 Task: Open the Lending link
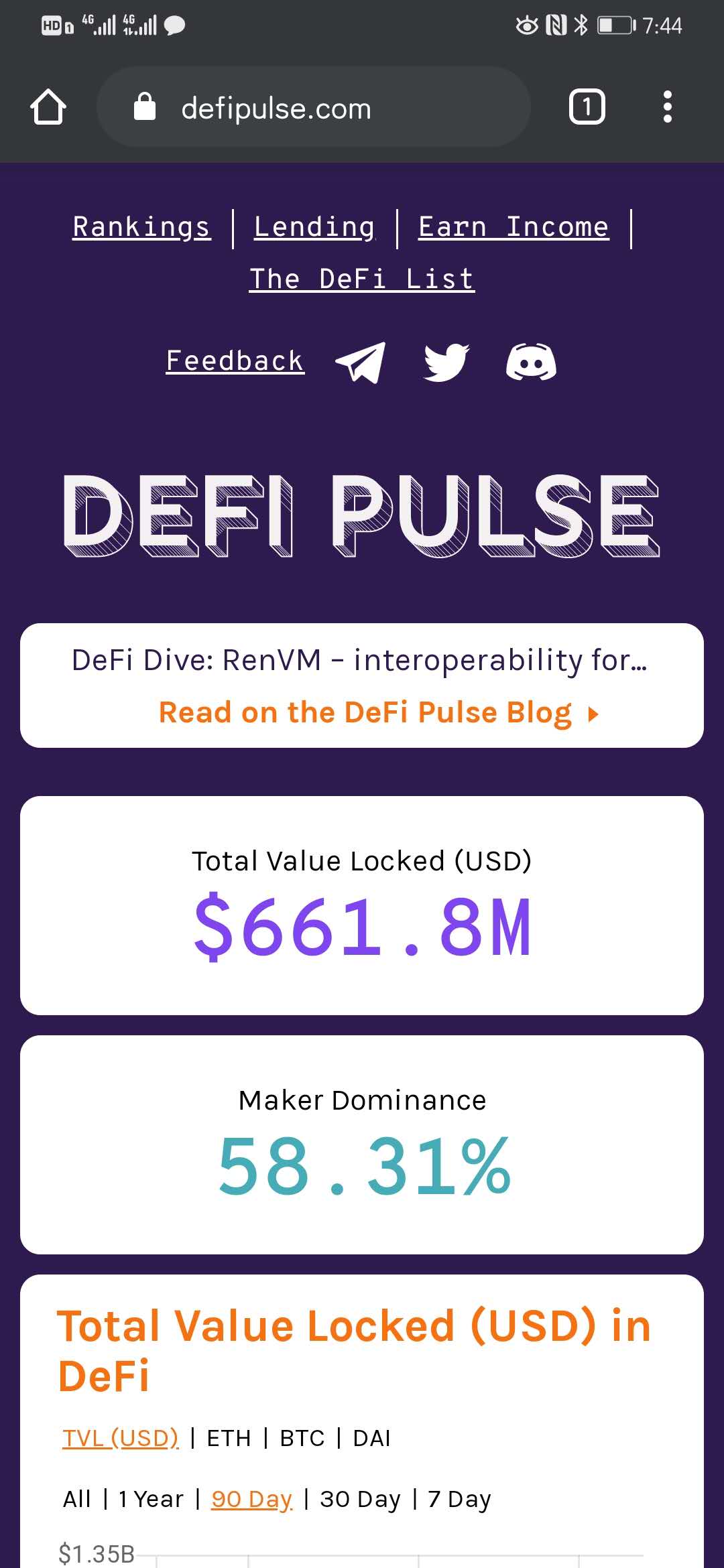(x=314, y=227)
